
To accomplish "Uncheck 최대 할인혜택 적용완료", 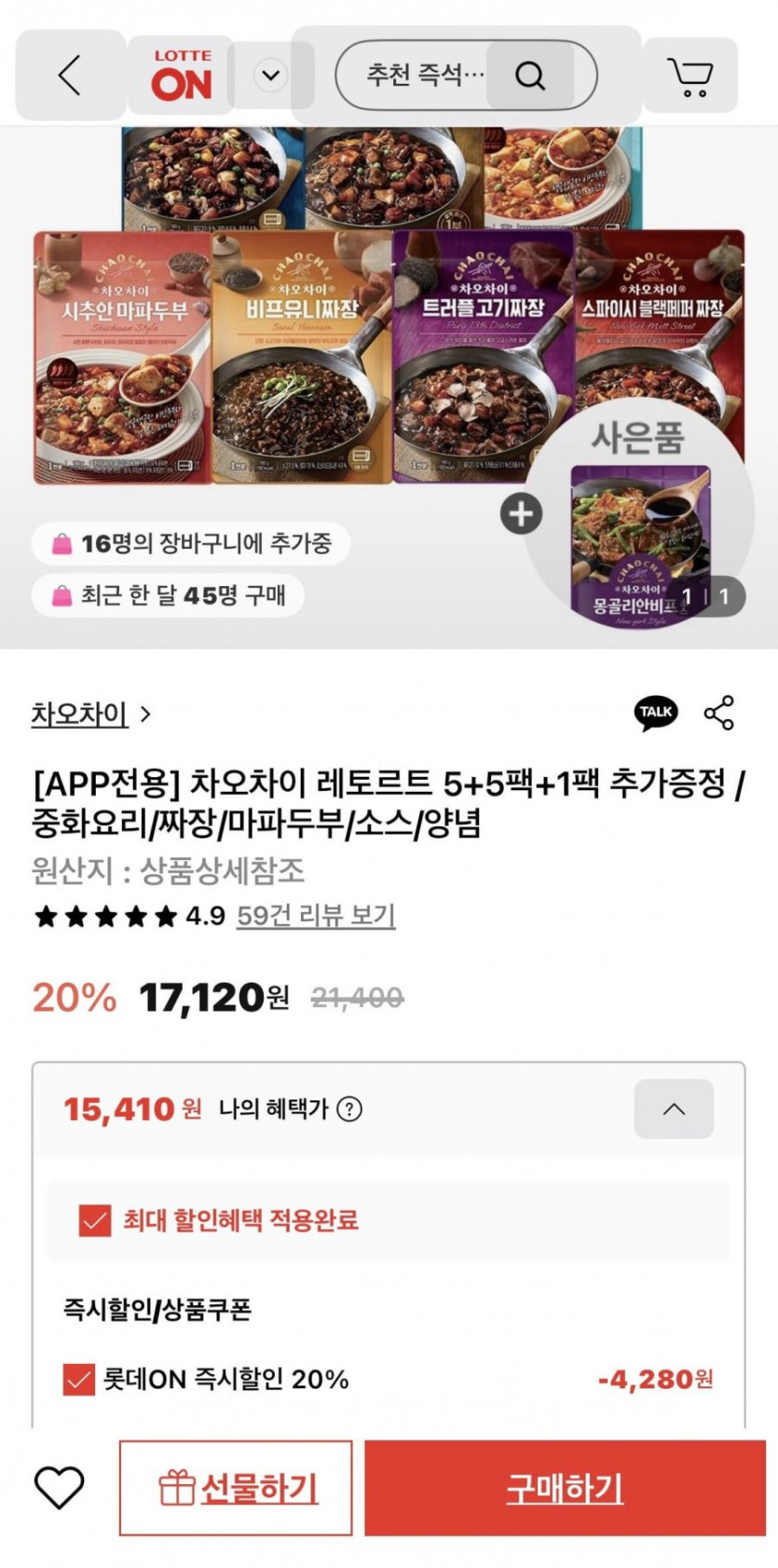I will click(x=94, y=1220).
